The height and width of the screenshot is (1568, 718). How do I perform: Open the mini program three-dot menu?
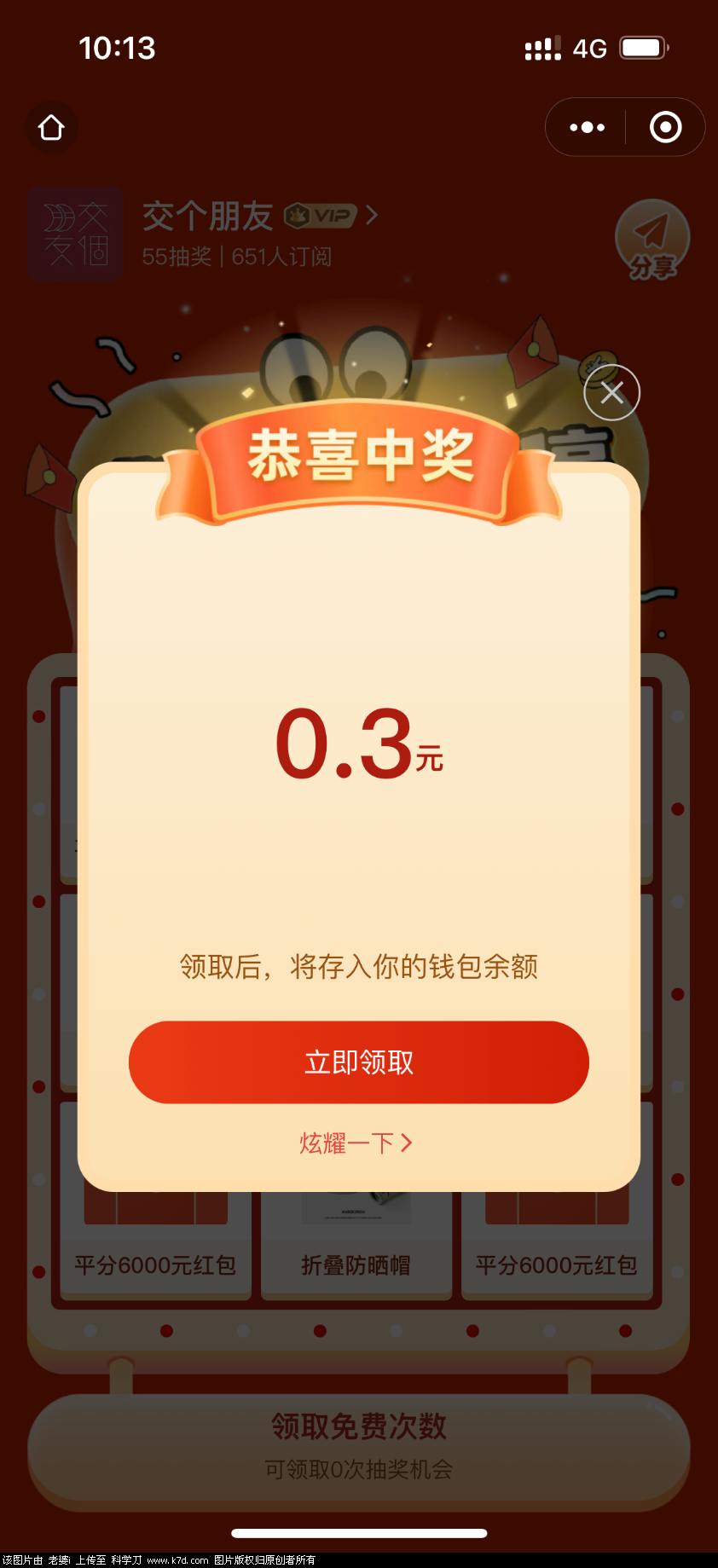[x=587, y=128]
